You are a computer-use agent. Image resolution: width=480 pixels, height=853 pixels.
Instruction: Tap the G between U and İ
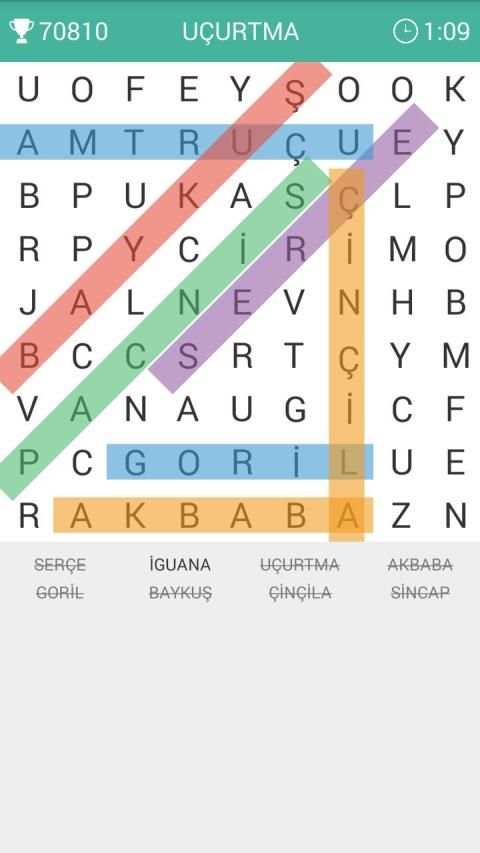pos(294,409)
